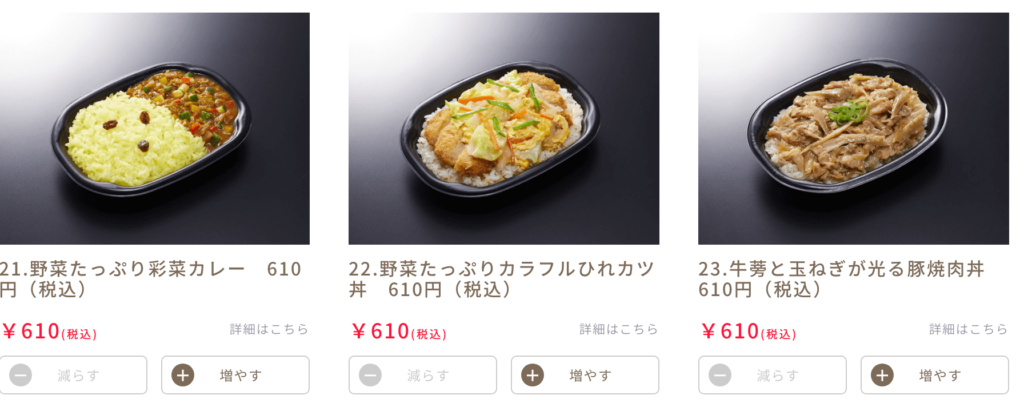Viewport: 1024px width, 415px height.
Task: Open 詳細はこちら for 23.豚焼肉丼
Action: tap(968, 329)
